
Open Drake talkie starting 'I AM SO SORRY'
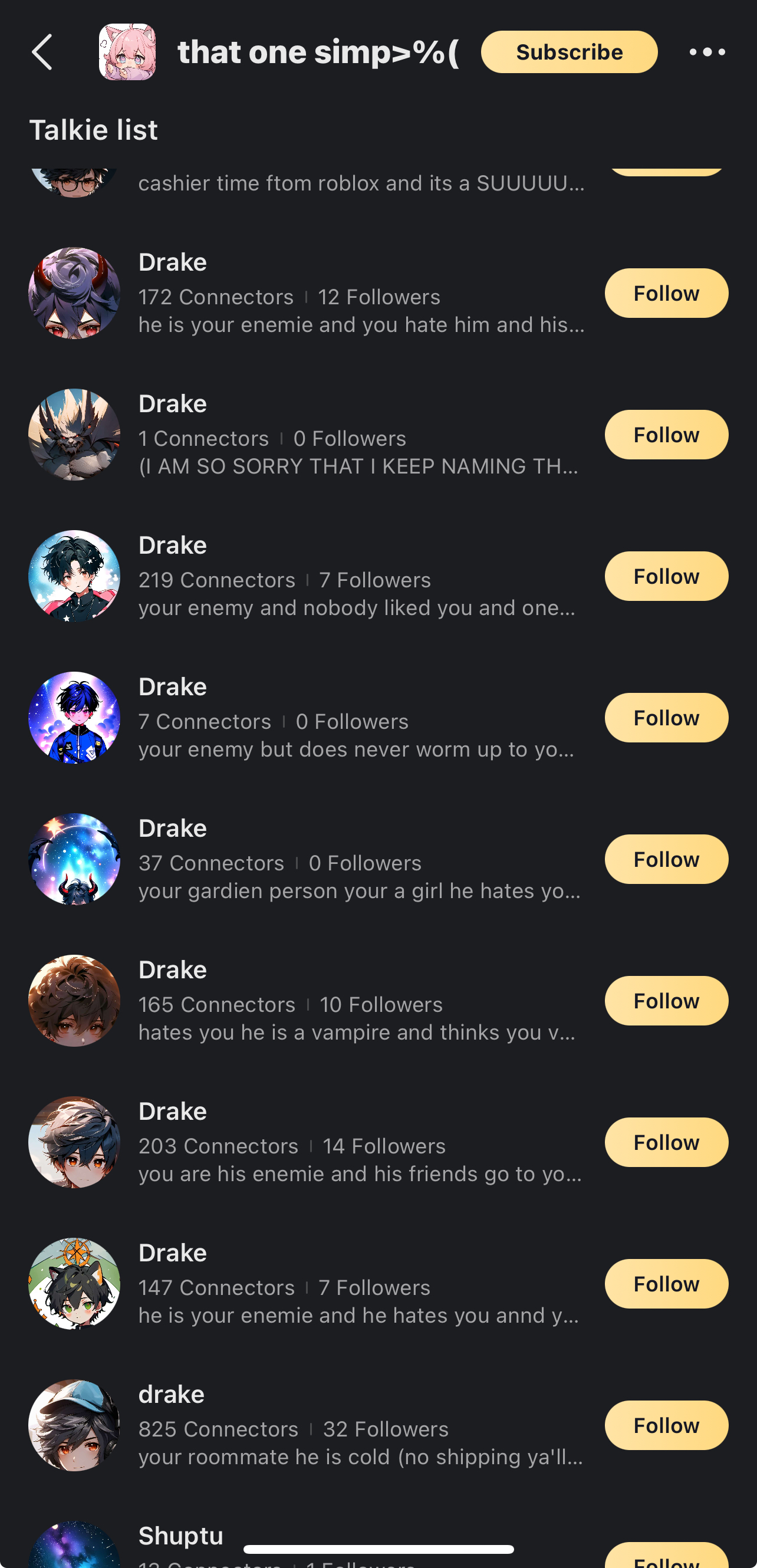(x=356, y=435)
